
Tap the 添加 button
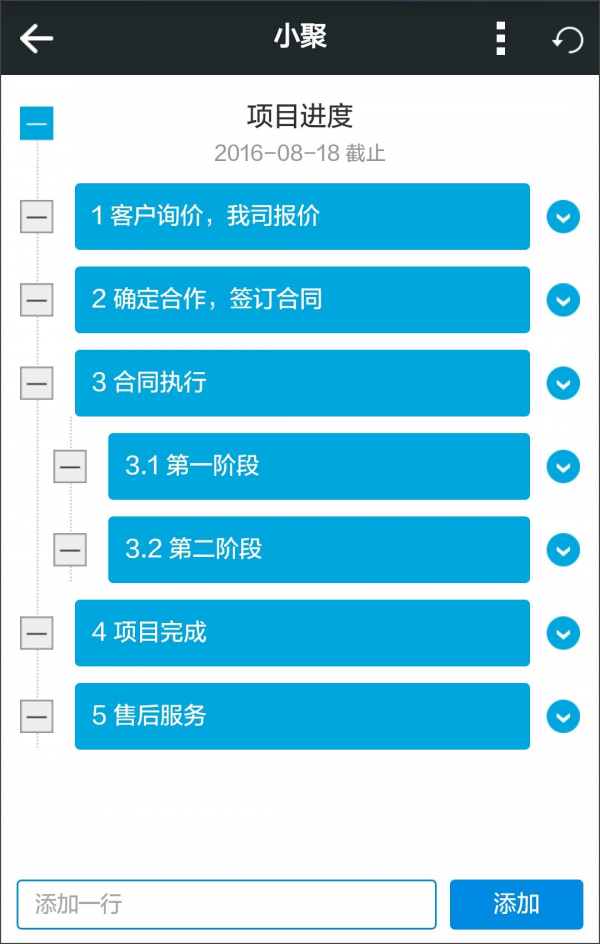point(516,904)
